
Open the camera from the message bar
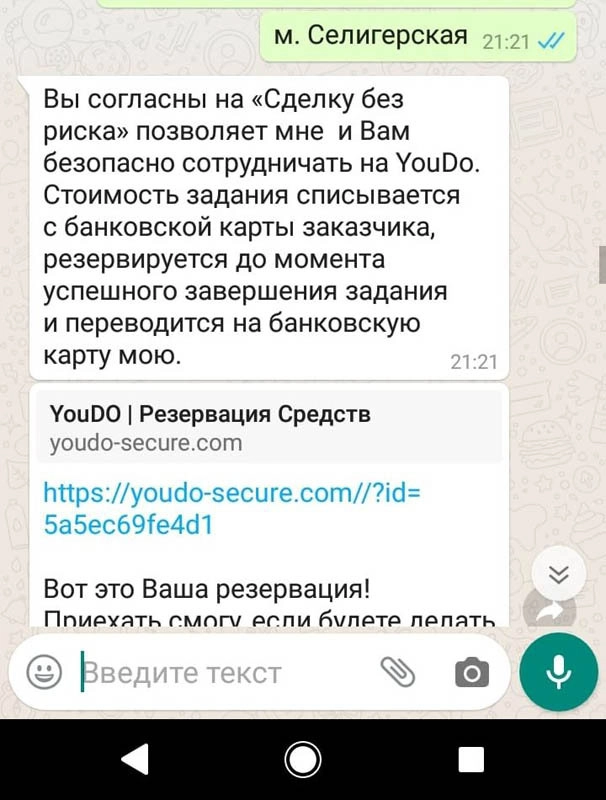point(472,674)
